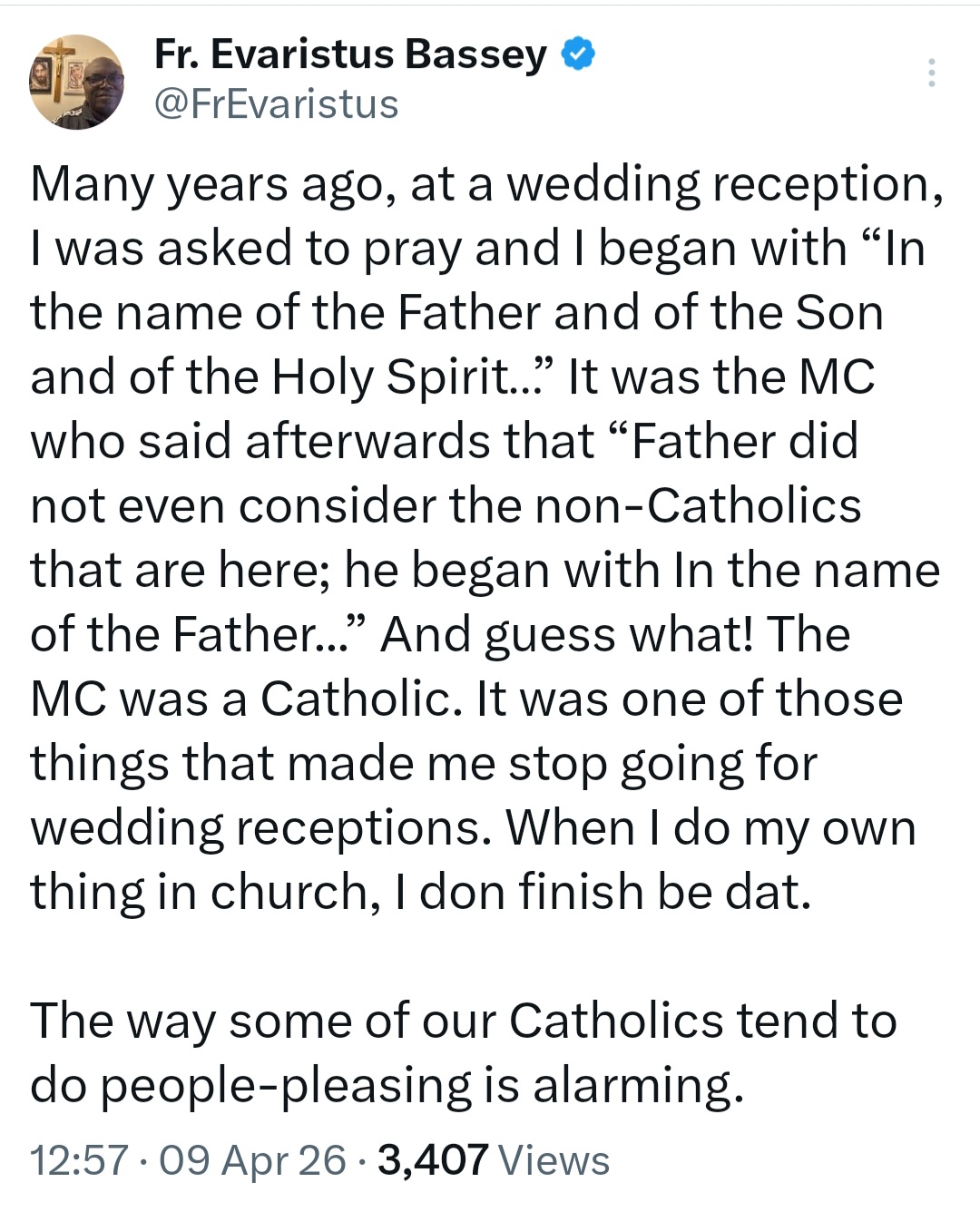The width and height of the screenshot is (980, 1212).
Task: Click the avatar showing the crucifix background
Action: [80, 77]
